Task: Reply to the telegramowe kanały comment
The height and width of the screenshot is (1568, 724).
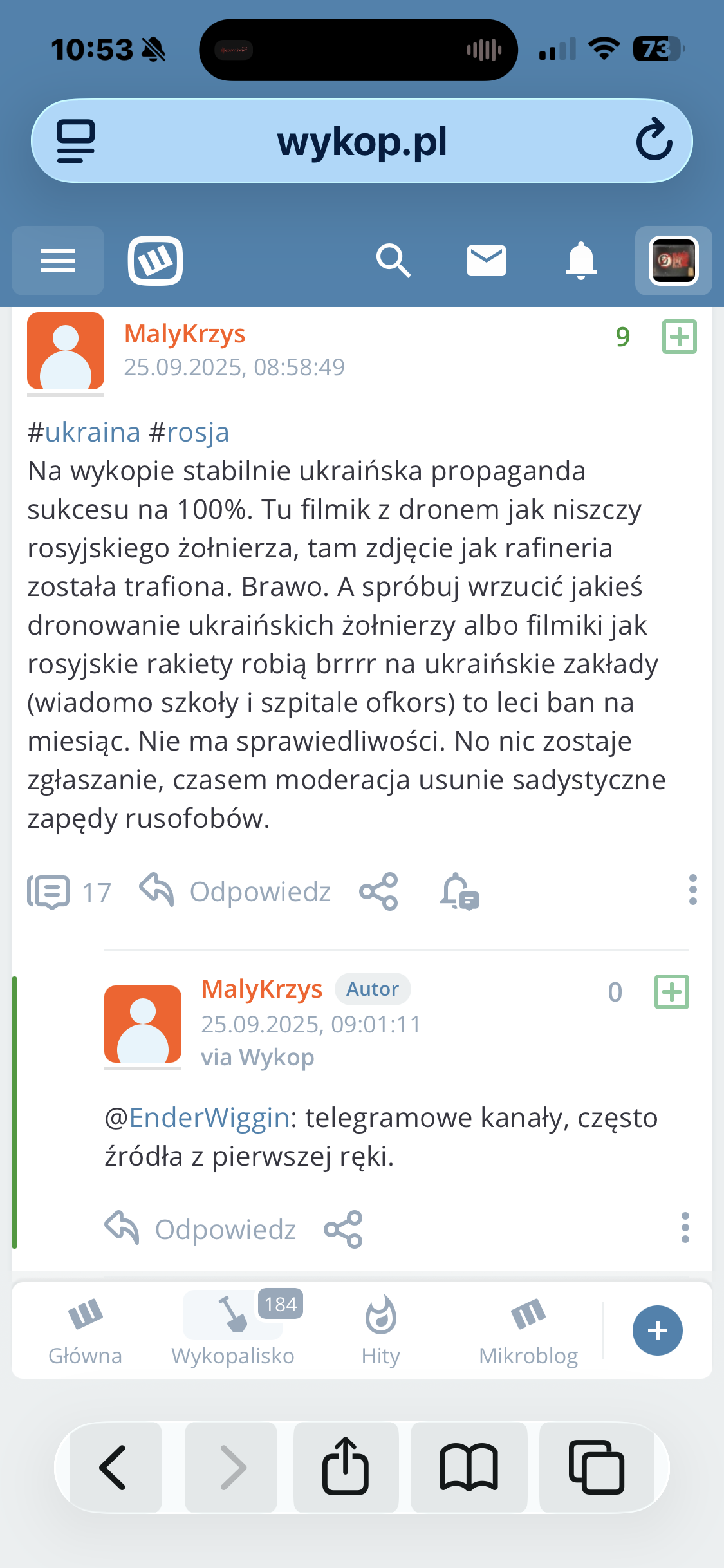Action: [201, 1229]
